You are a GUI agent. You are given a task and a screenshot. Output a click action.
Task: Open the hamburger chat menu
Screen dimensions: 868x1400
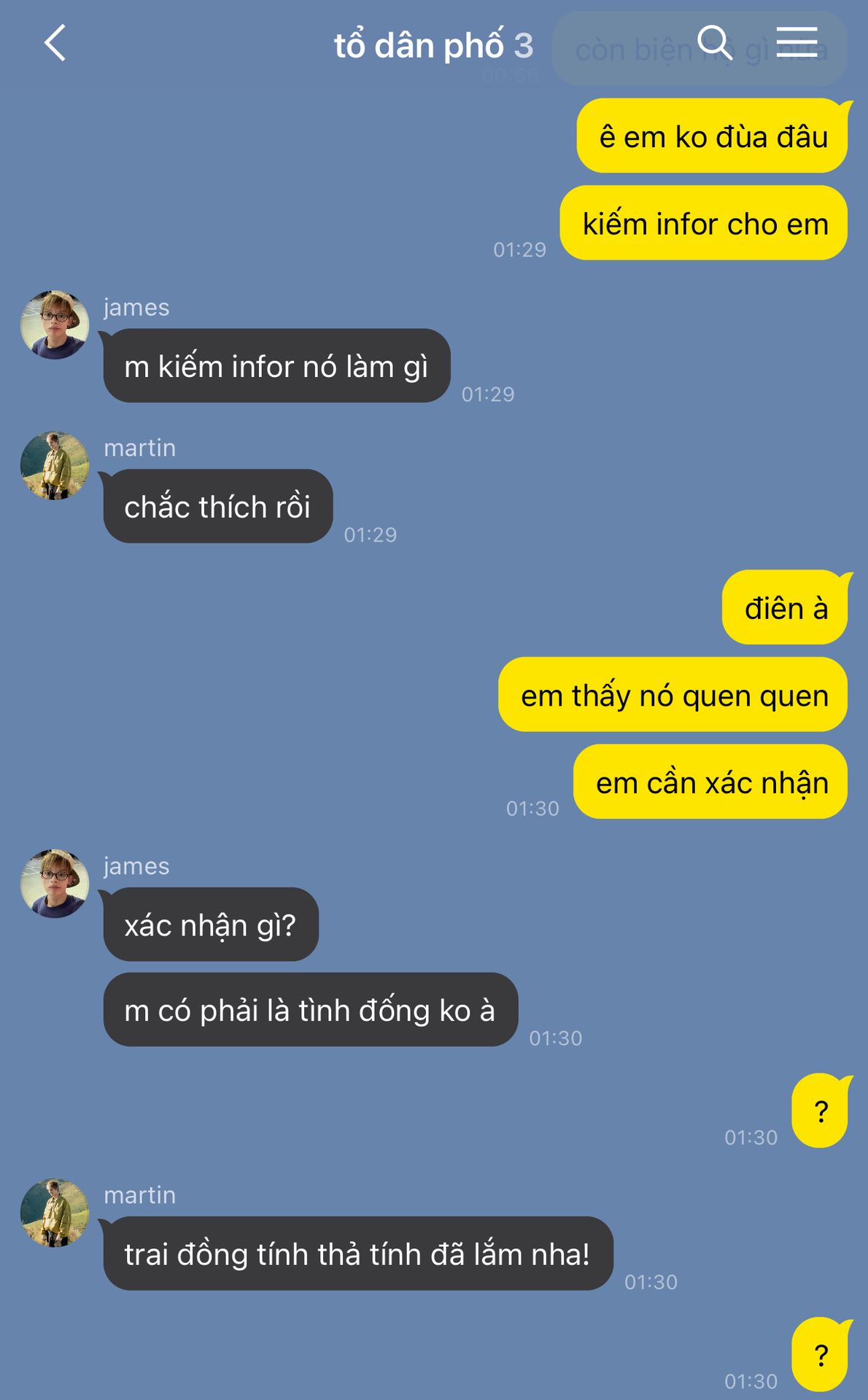797,42
